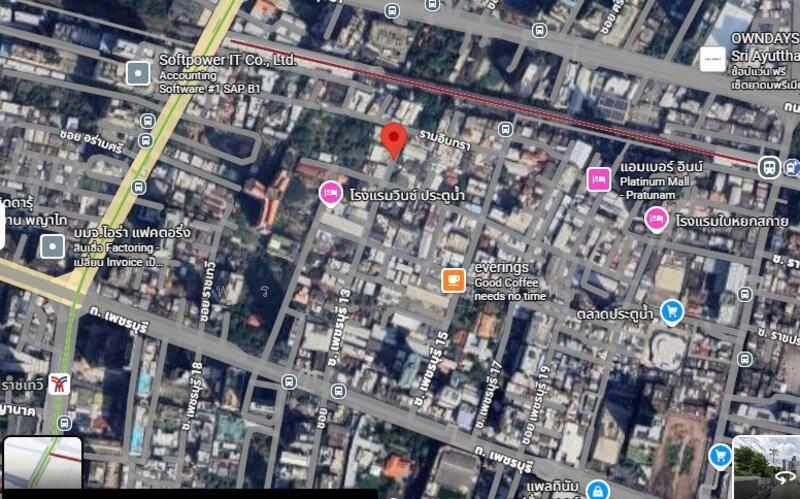Open the OWNDAYS Sri Ayutthaya marker
This screenshot has height=499, width=800.
coord(713,59)
